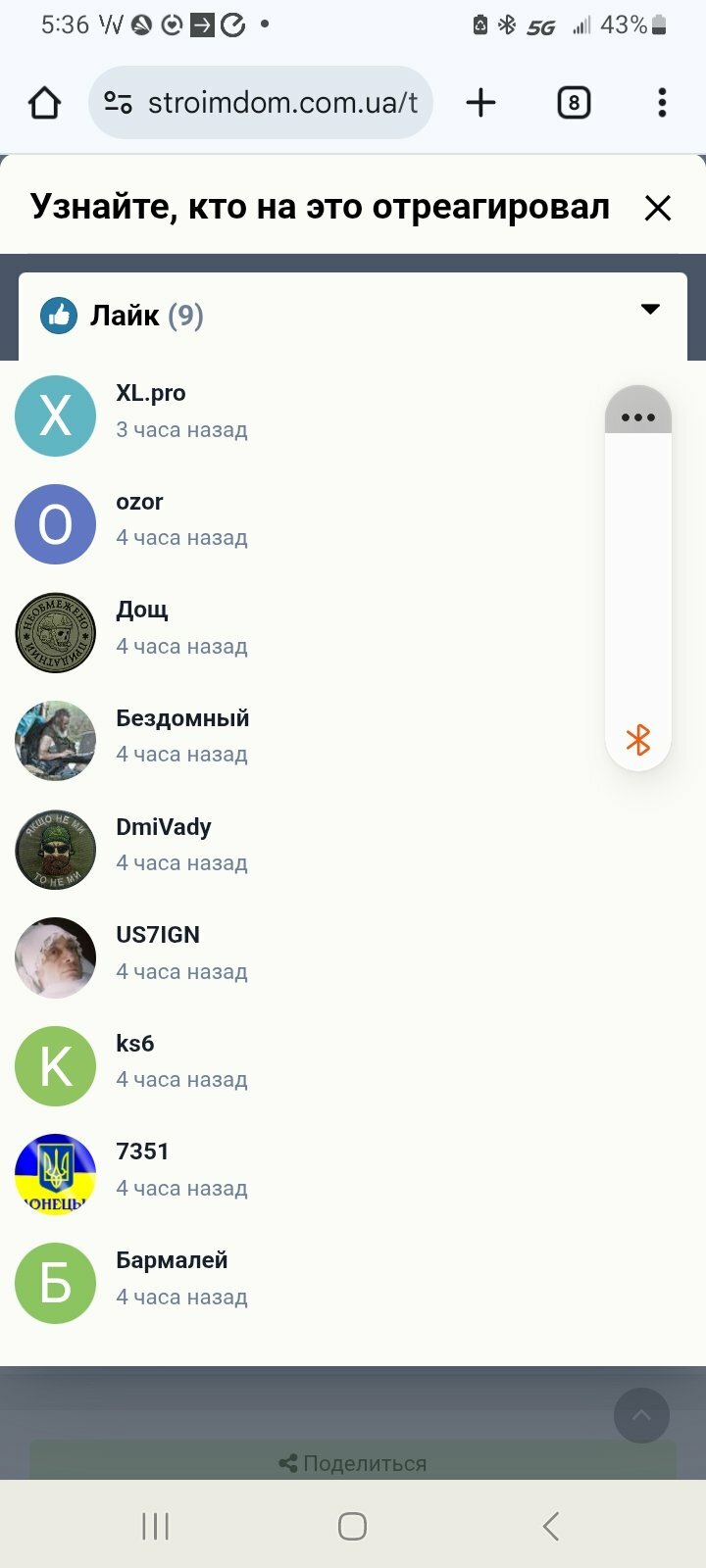Open Бездомный's profile
Image resolution: width=706 pixels, height=1568 pixels.
[x=182, y=718]
